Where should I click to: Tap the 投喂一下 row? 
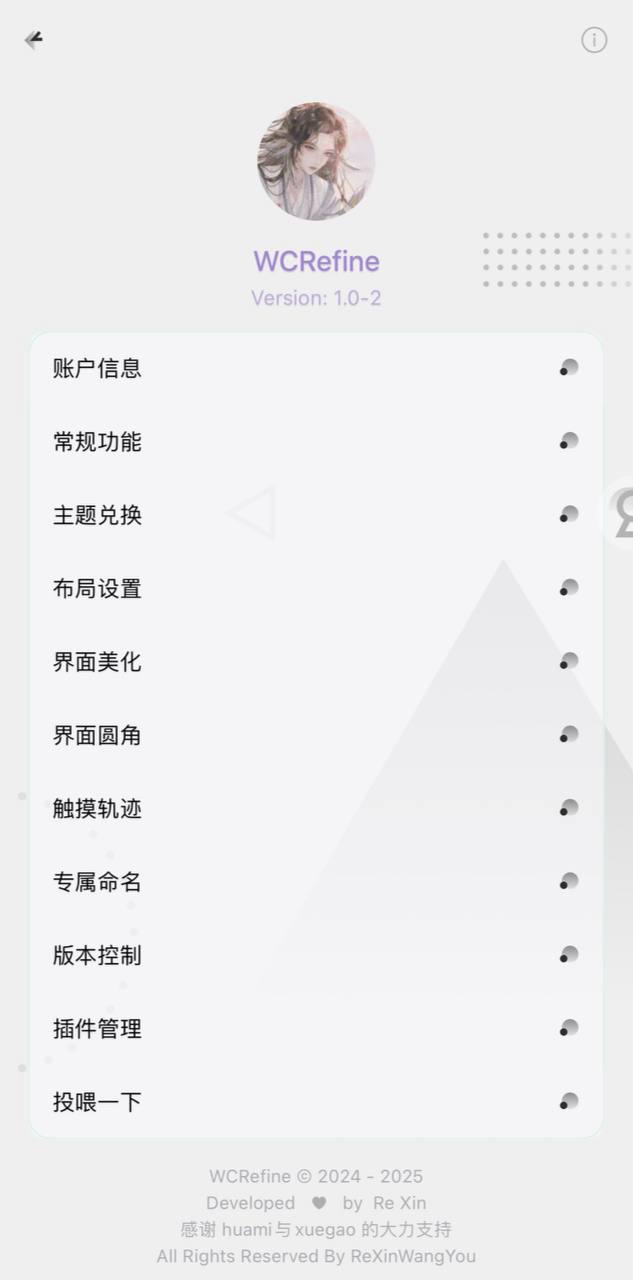[x=316, y=1102]
